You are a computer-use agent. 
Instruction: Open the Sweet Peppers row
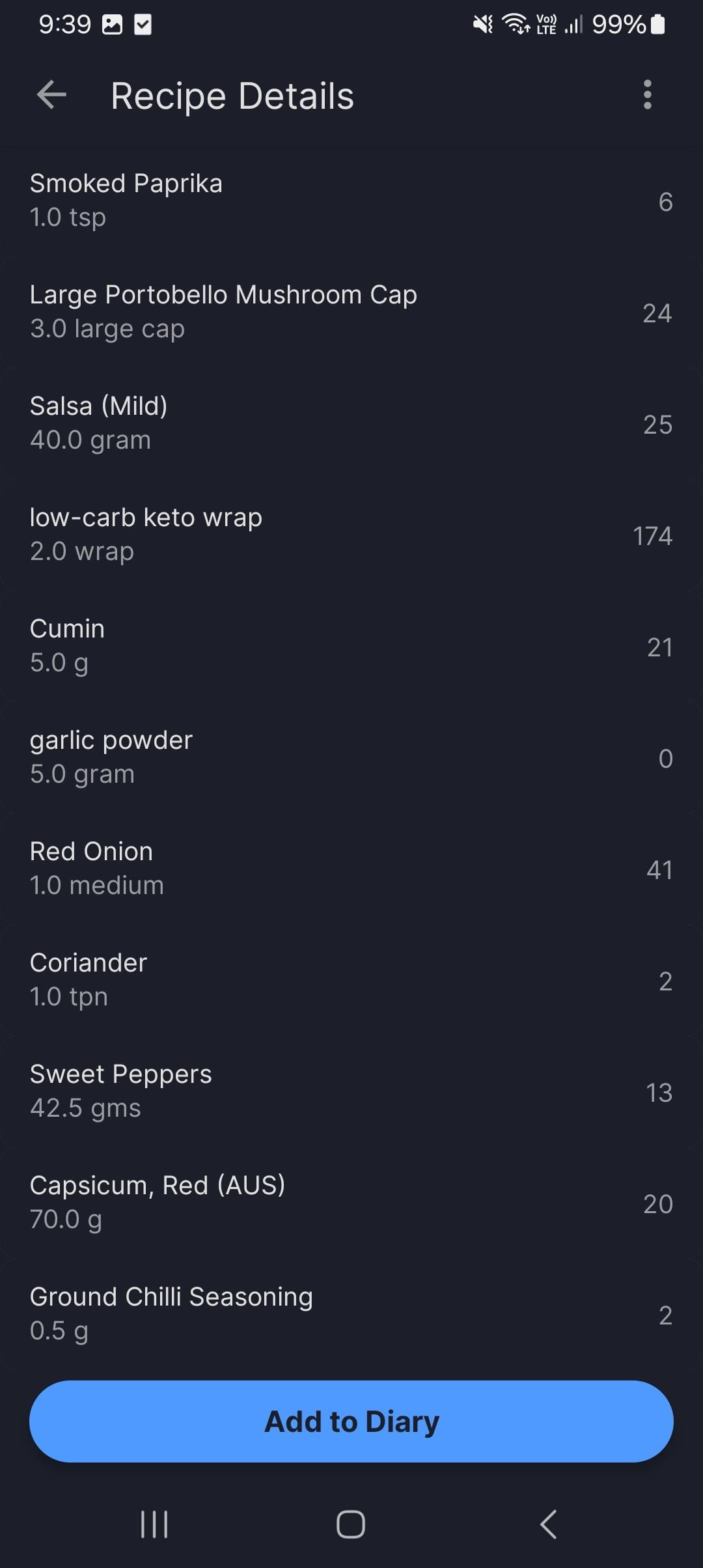351,1091
